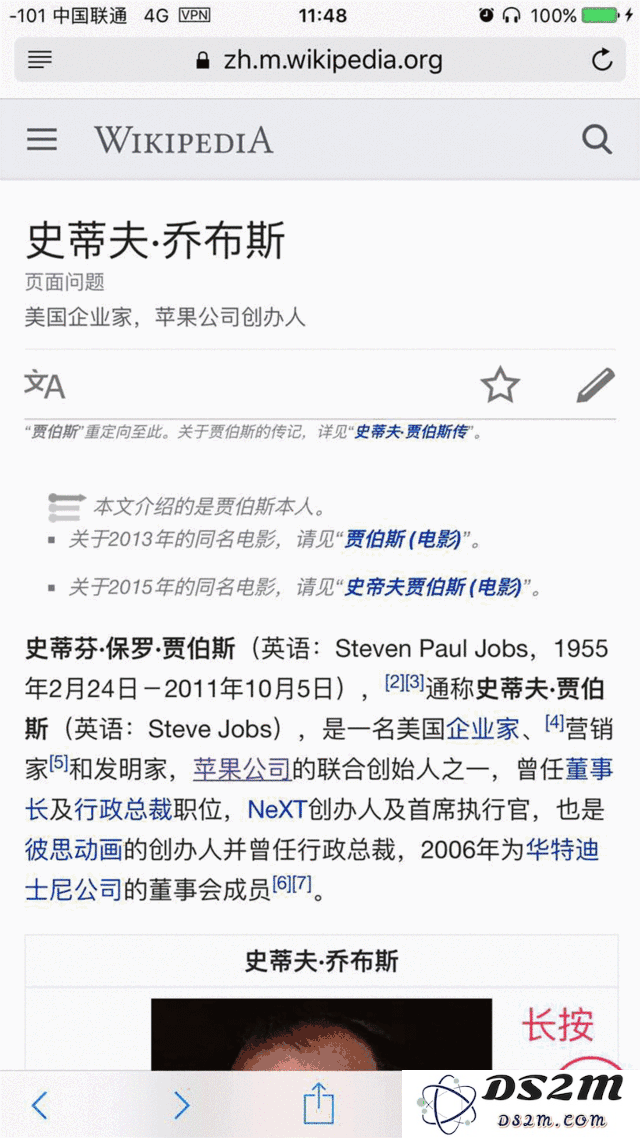This screenshot has width=640, height=1138.
Task: Open the 史蒂夫·贾伯斯传 link
Action: pyautogui.click(x=412, y=433)
